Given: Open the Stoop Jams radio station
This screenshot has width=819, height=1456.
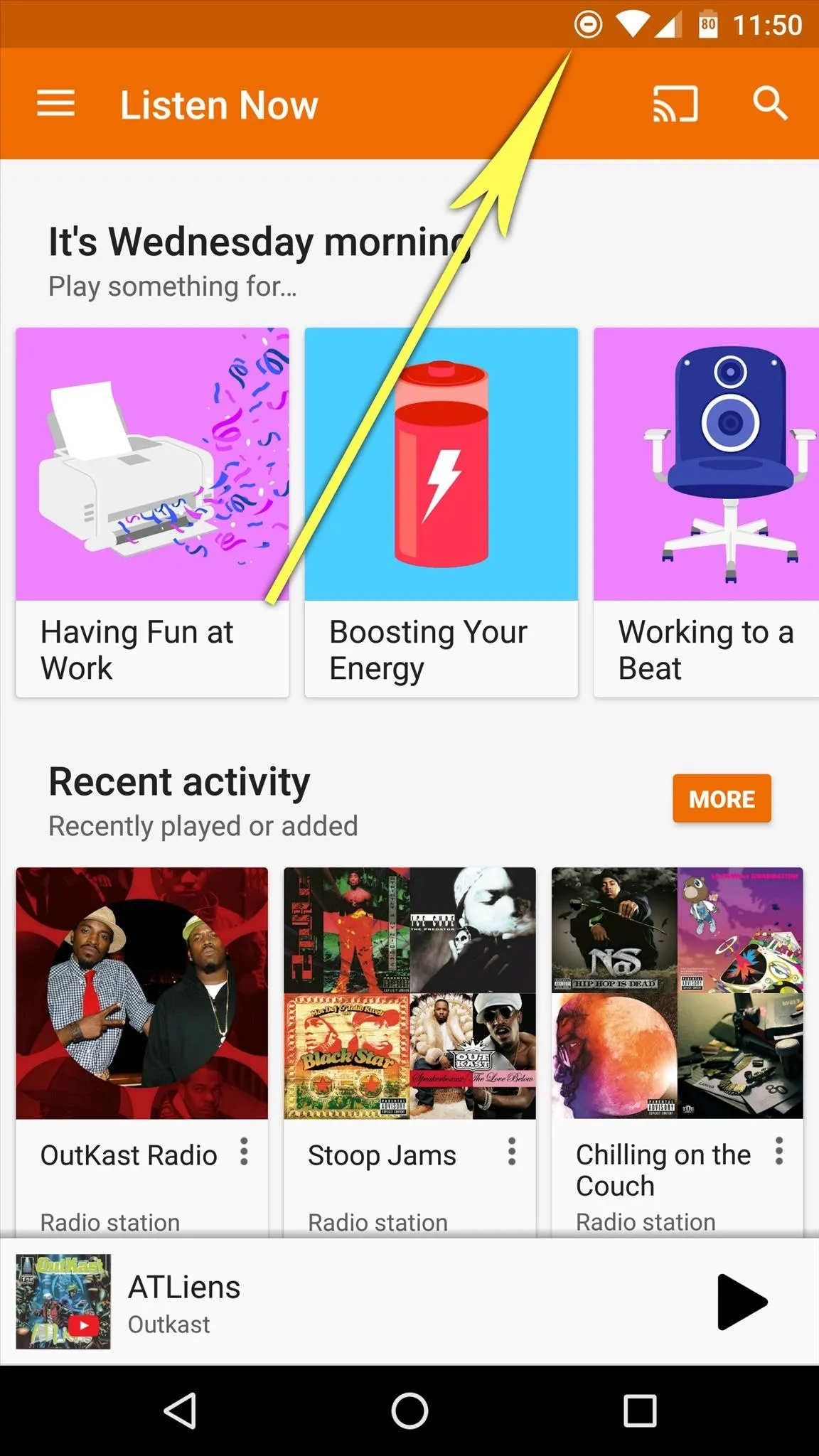Looking at the screenshot, I should pyautogui.click(x=409, y=1052).
